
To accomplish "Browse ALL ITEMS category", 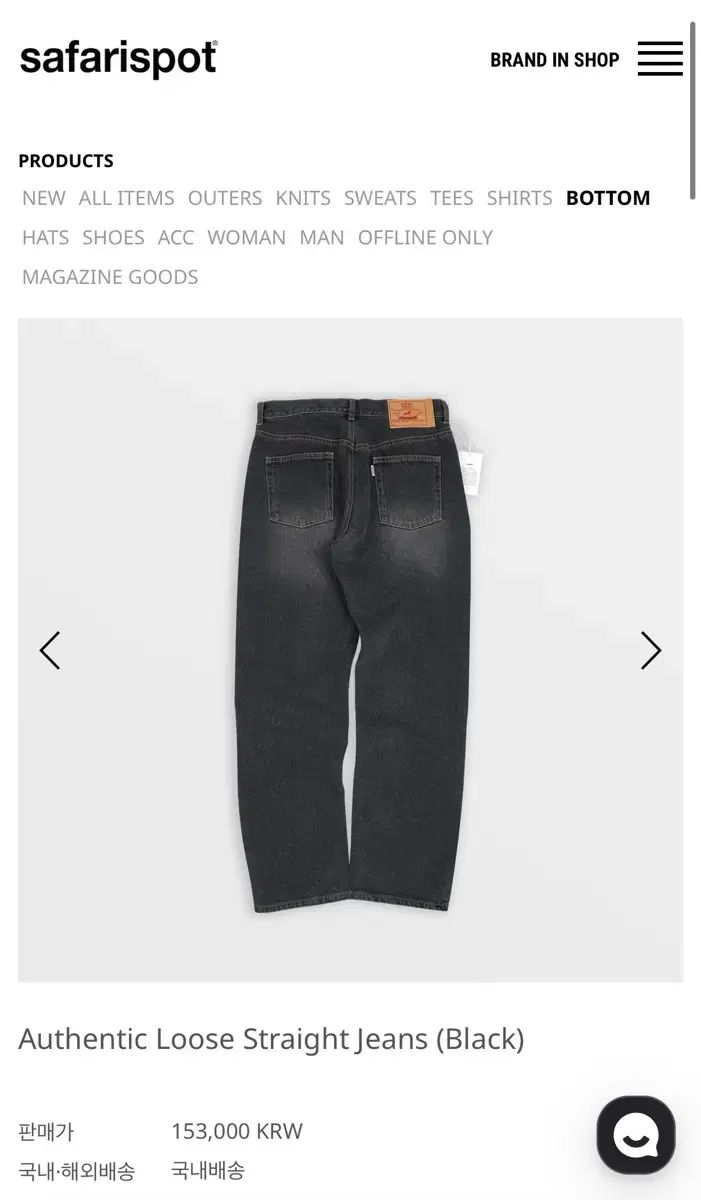I will tap(127, 198).
